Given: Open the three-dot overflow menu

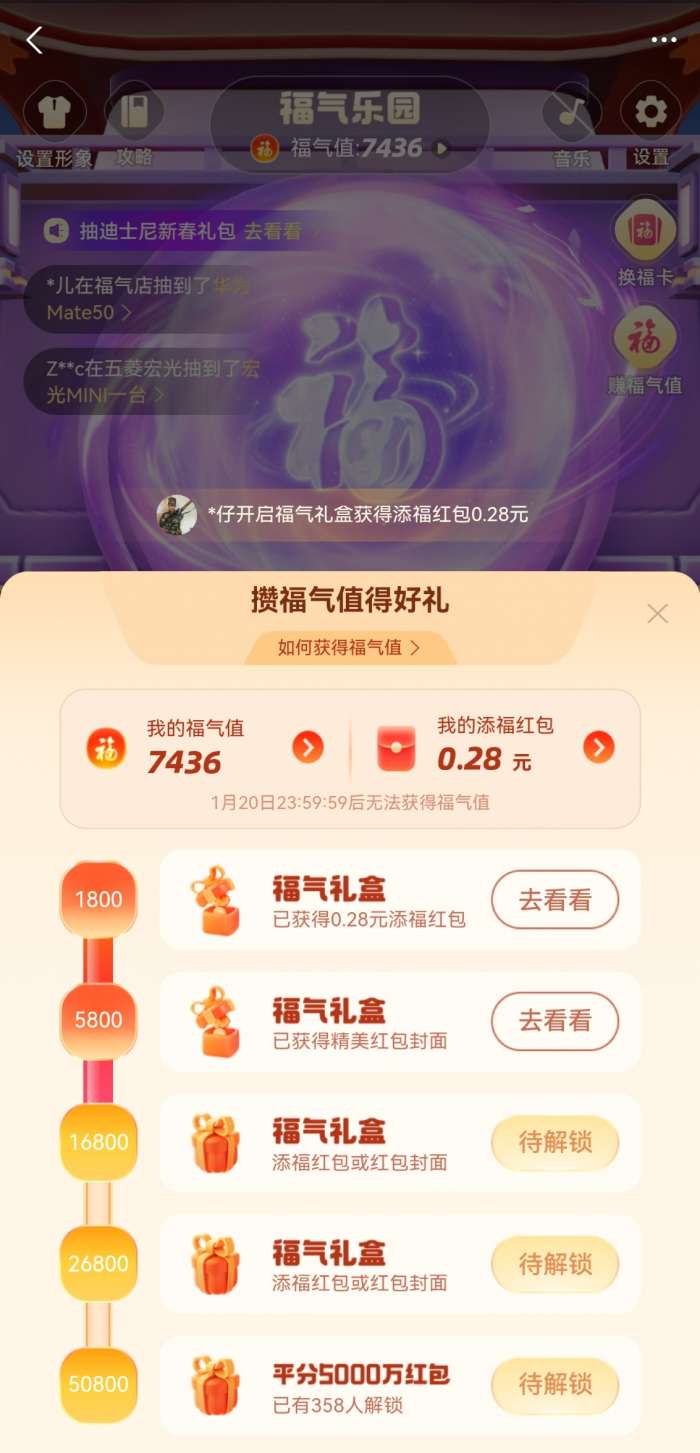Looking at the screenshot, I should pos(664,40).
